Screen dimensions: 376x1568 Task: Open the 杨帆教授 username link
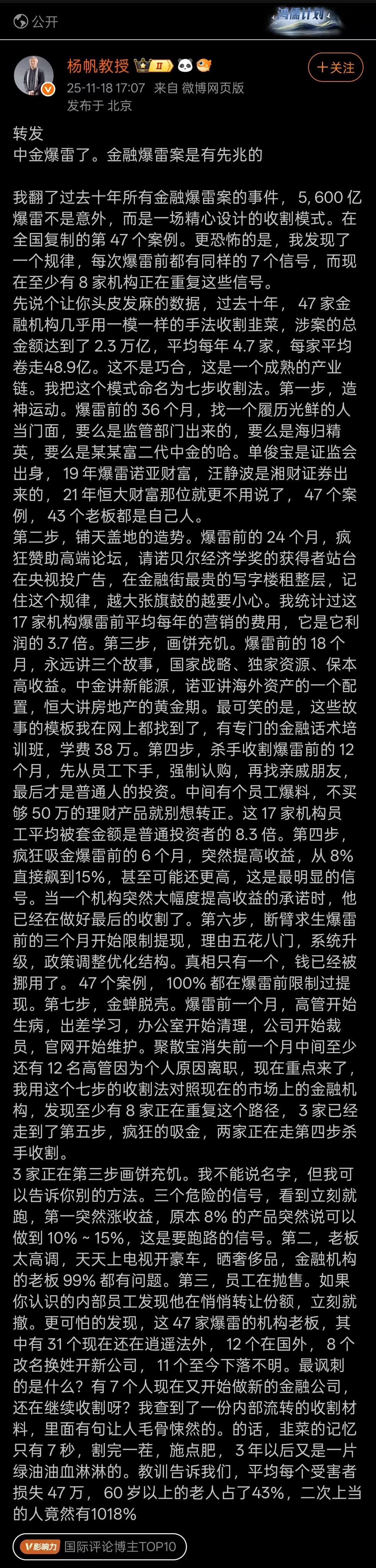98,66
